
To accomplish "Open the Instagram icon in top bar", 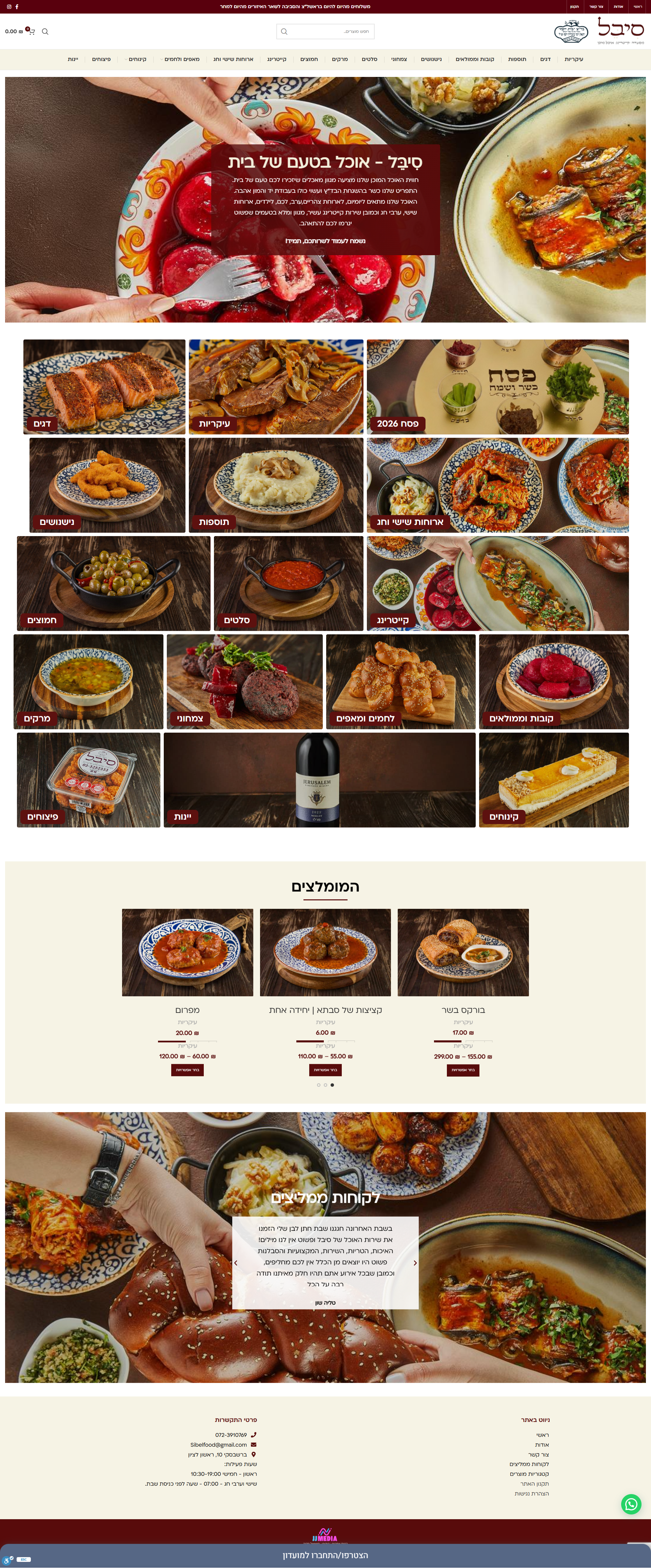I will coord(9,7).
